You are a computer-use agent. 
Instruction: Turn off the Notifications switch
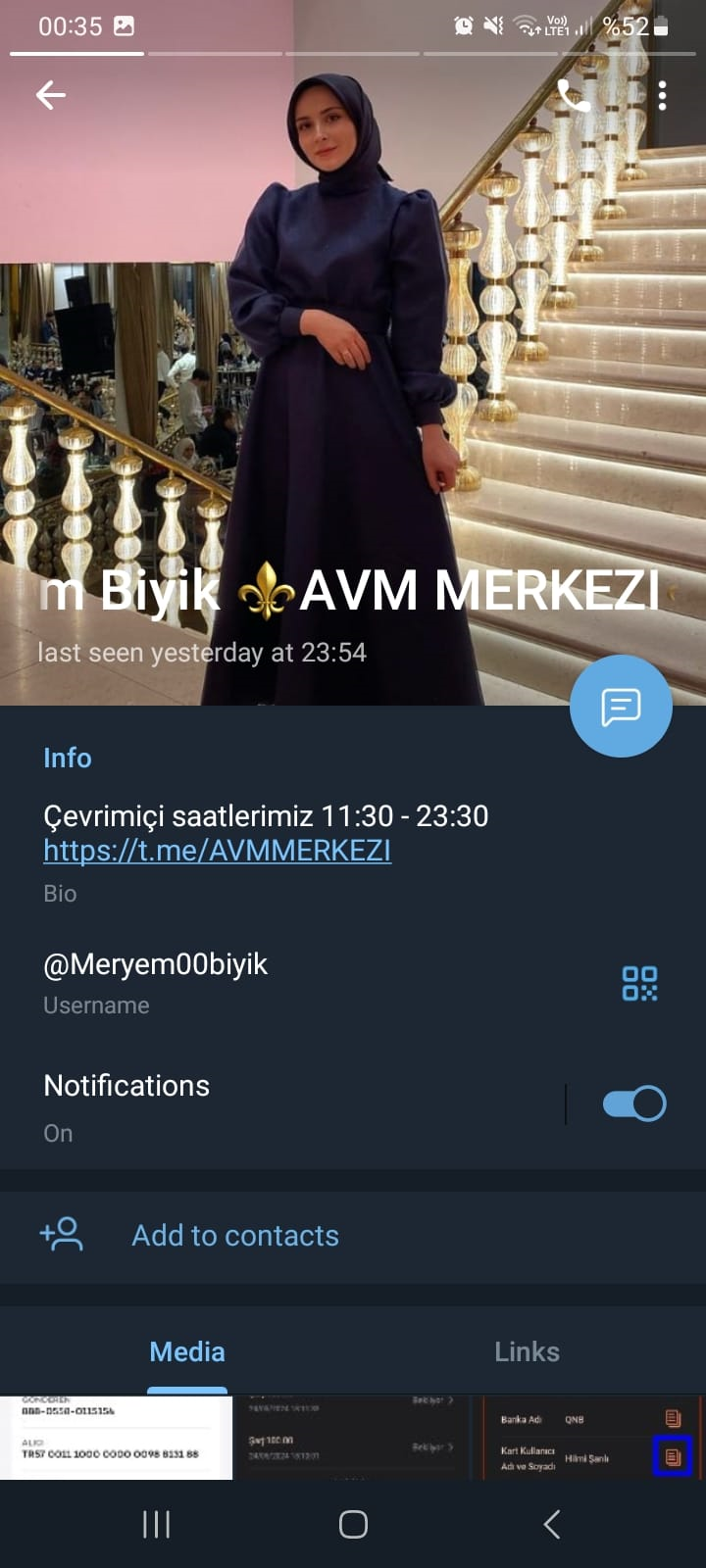click(x=634, y=1103)
